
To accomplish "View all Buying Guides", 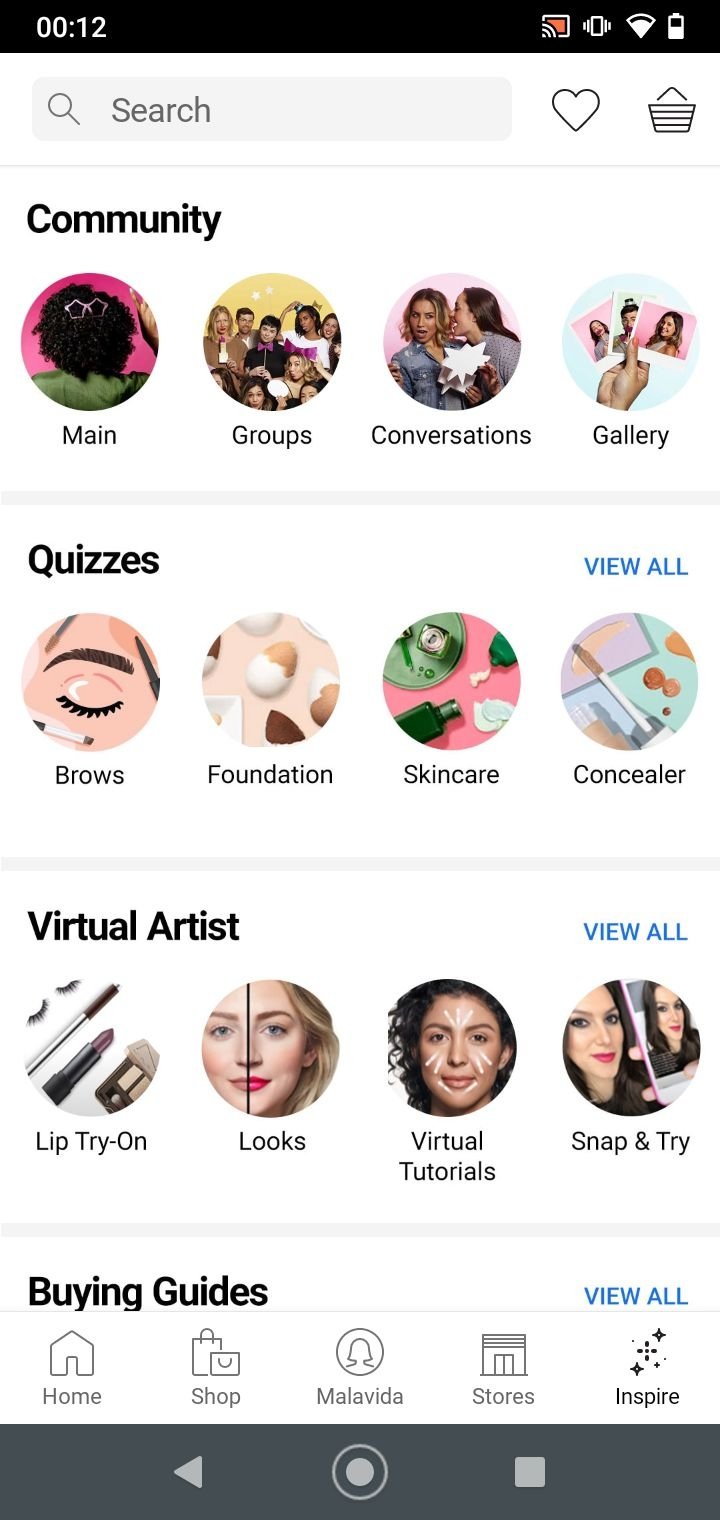I will pyautogui.click(x=636, y=1295).
